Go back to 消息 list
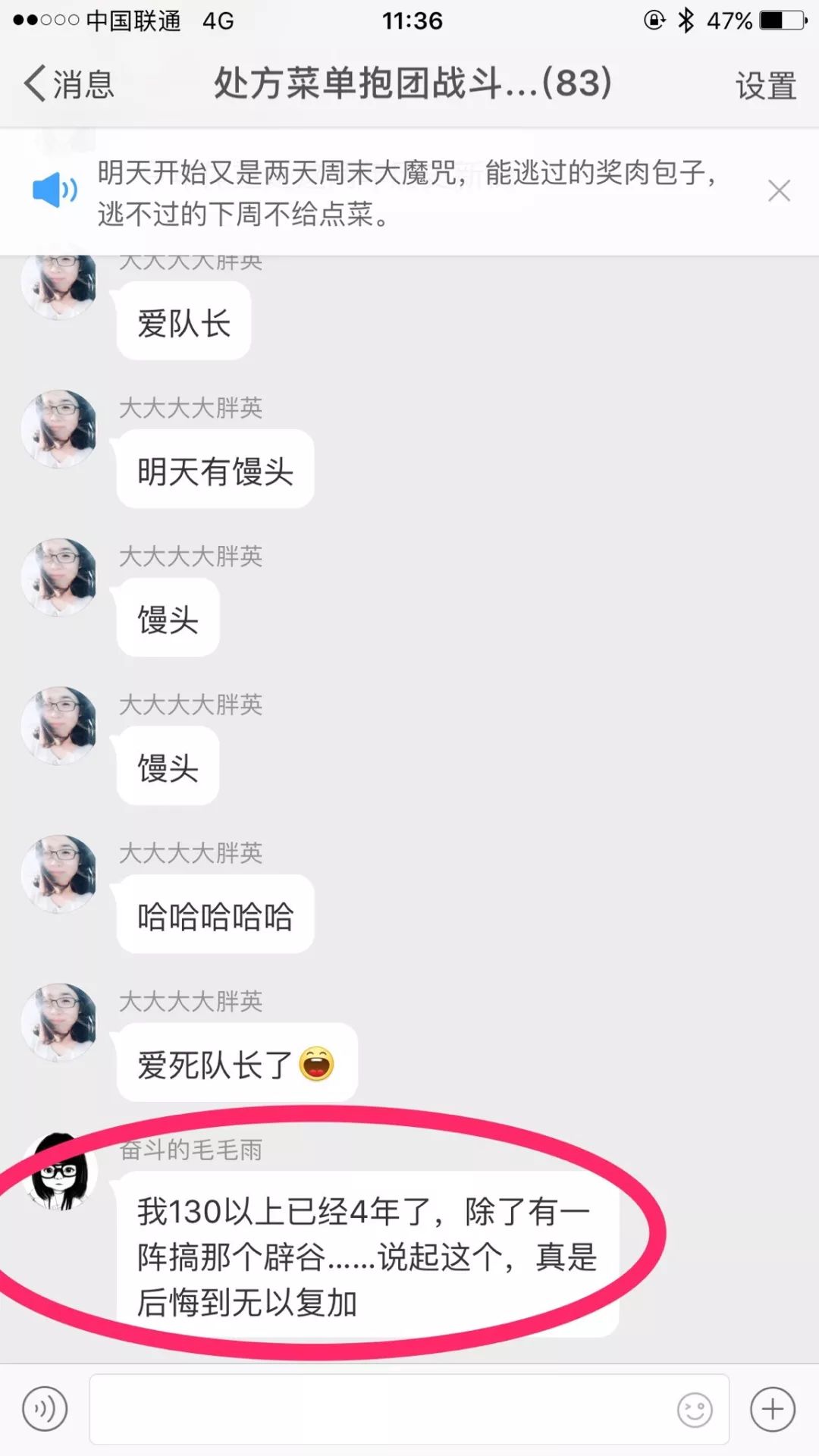The width and height of the screenshot is (819, 1456). (68, 83)
